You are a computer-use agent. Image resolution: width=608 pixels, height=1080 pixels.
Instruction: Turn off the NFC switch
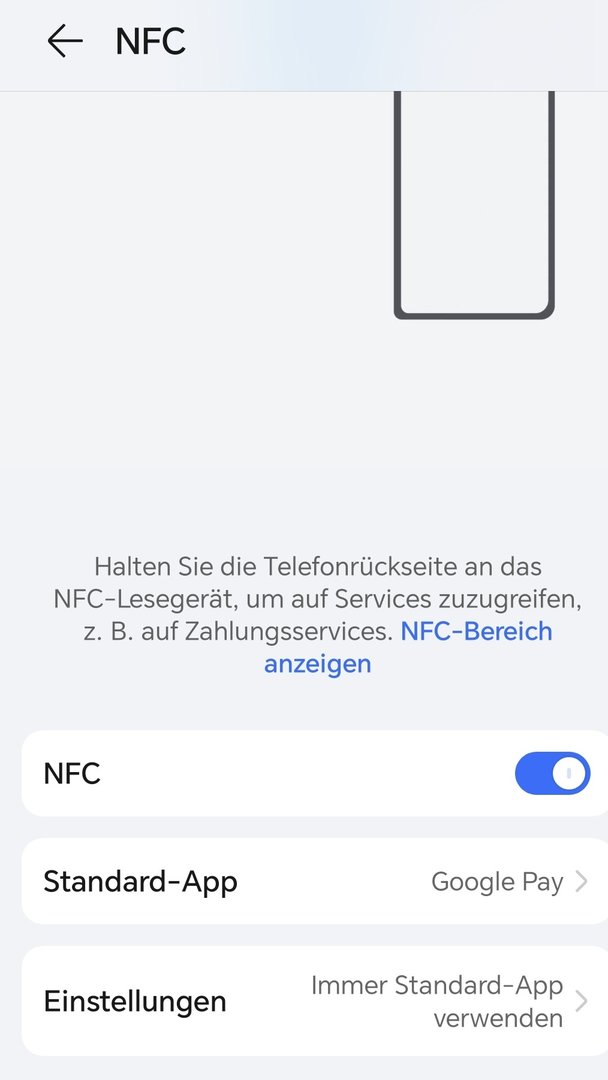[x=552, y=774]
